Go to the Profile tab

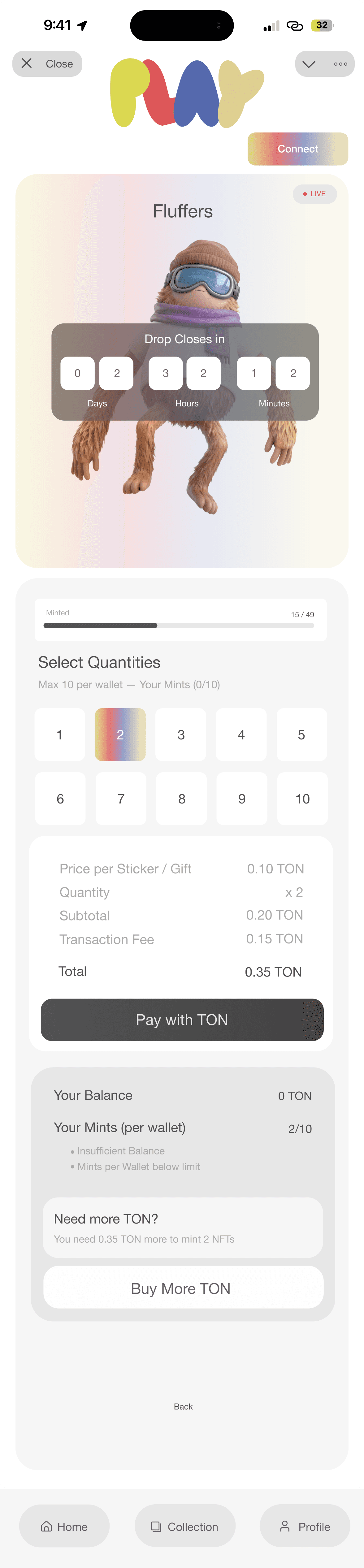[305, 1527]
